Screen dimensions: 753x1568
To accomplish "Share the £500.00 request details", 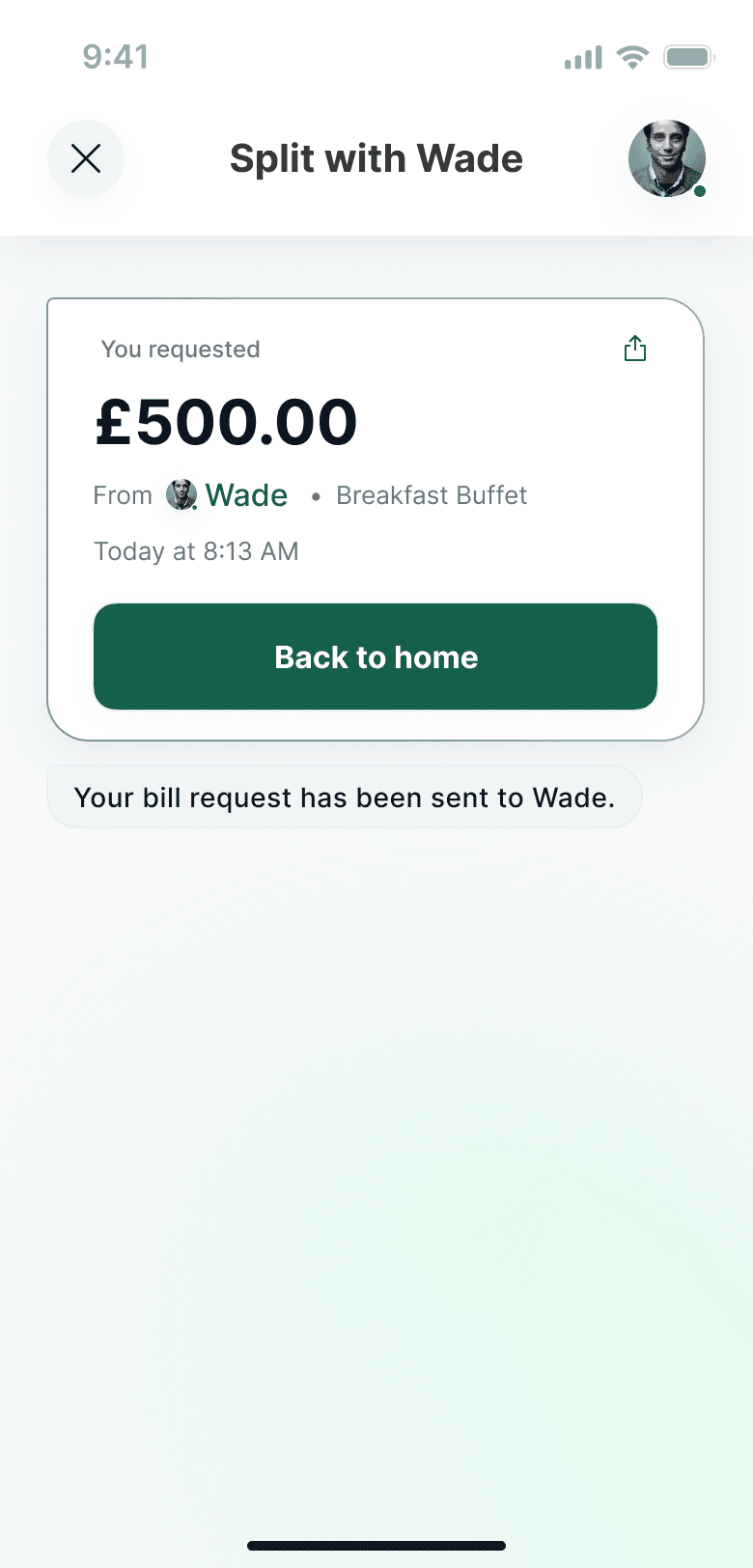I will click(x=634, y=349).
